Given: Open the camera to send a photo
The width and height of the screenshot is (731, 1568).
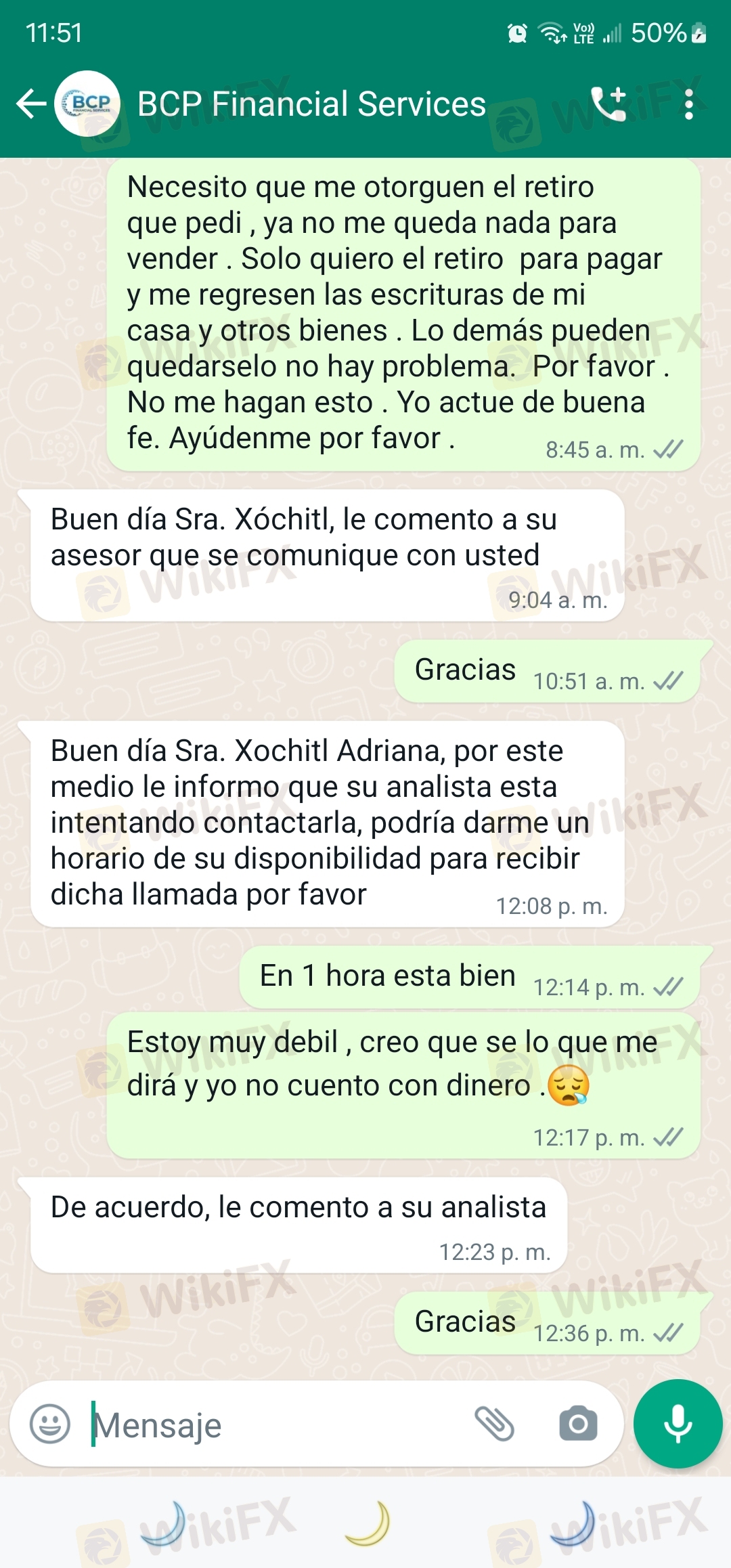Looking at the screenshot, I should pyautogui.click(x=578, y=1423).
